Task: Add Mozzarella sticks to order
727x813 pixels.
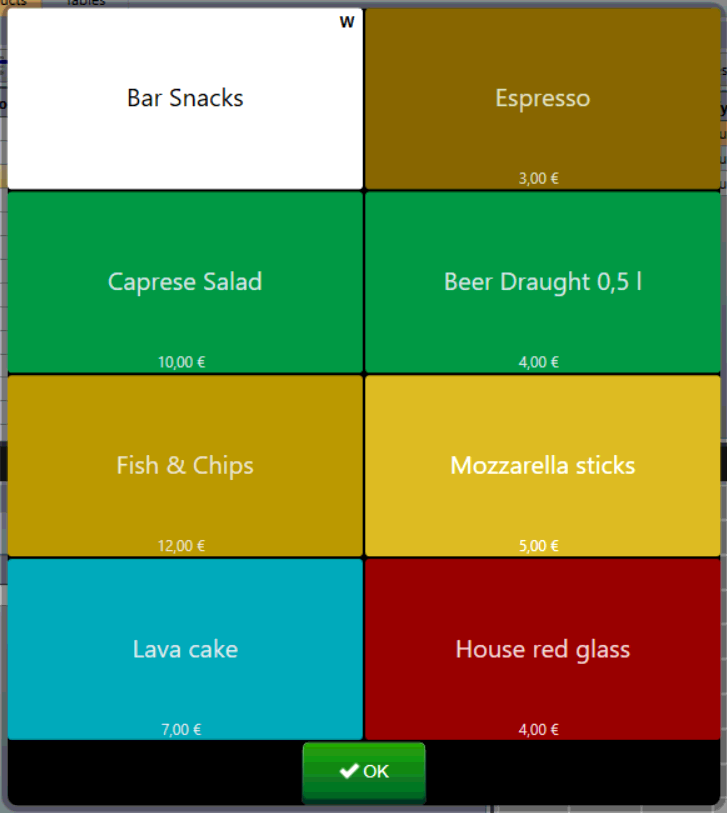Action: click(x=542, y=466)
